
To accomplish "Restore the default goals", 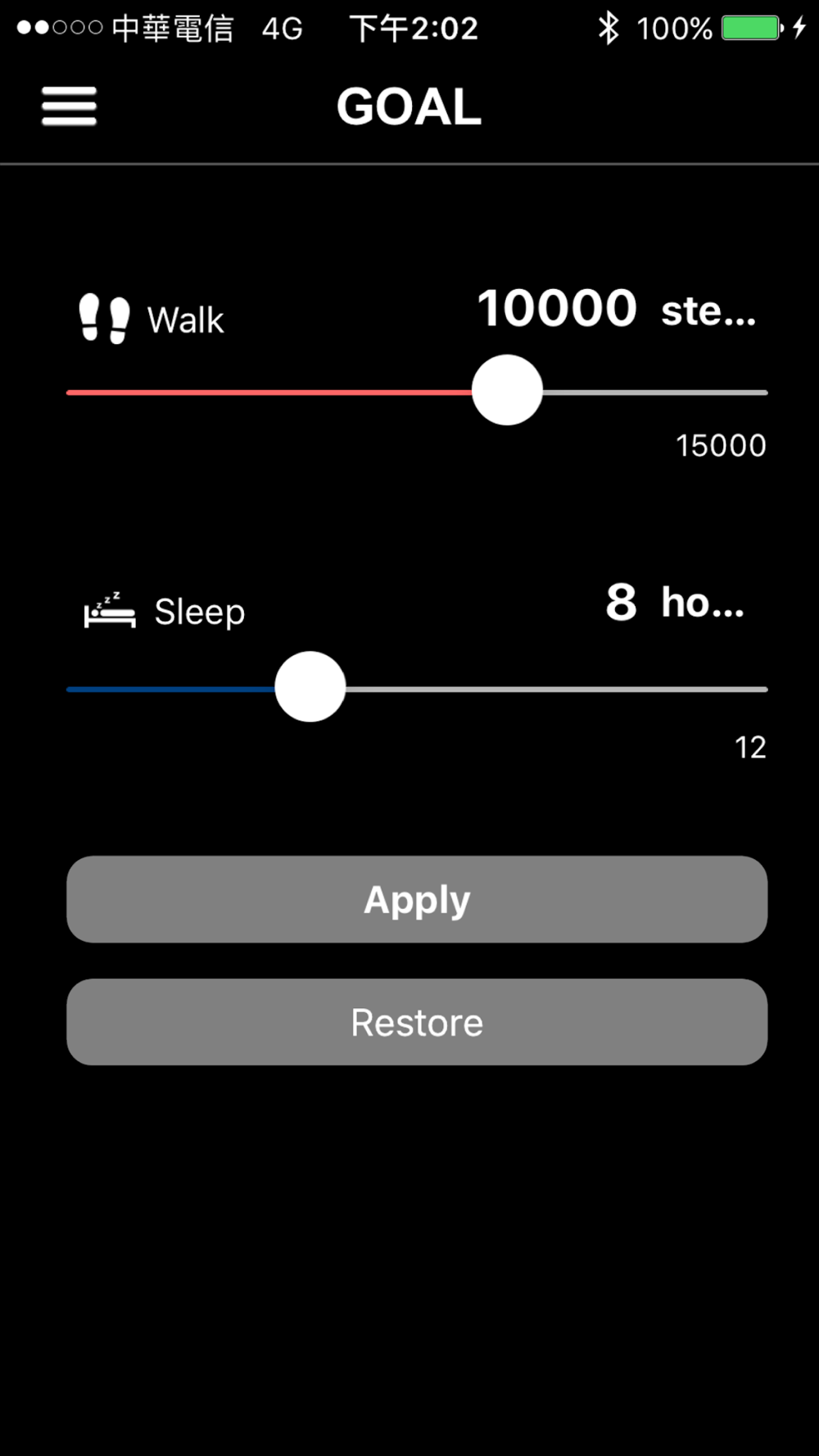I will point(417,1022).
